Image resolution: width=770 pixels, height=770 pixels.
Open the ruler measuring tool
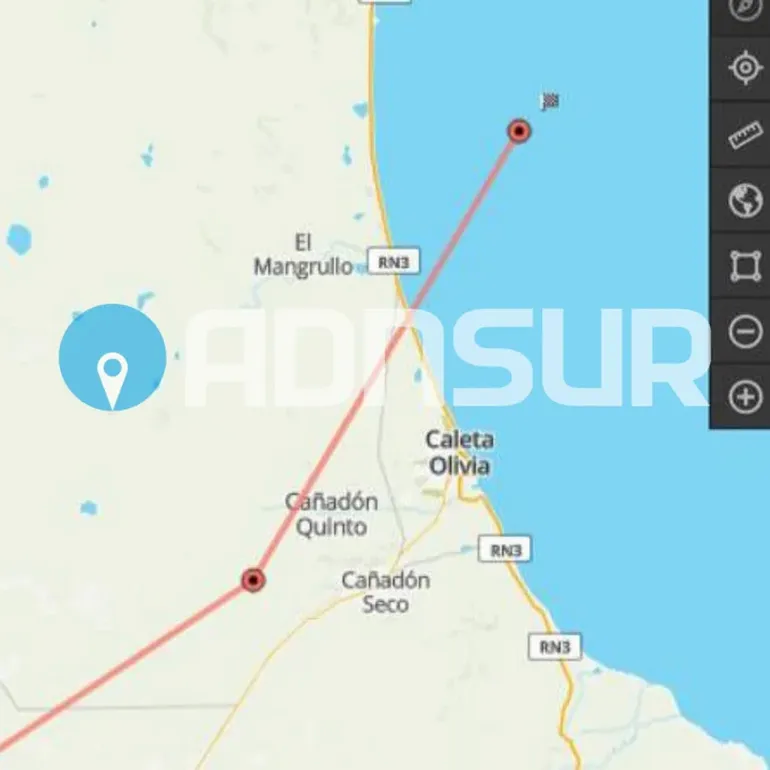pos(745,135)
